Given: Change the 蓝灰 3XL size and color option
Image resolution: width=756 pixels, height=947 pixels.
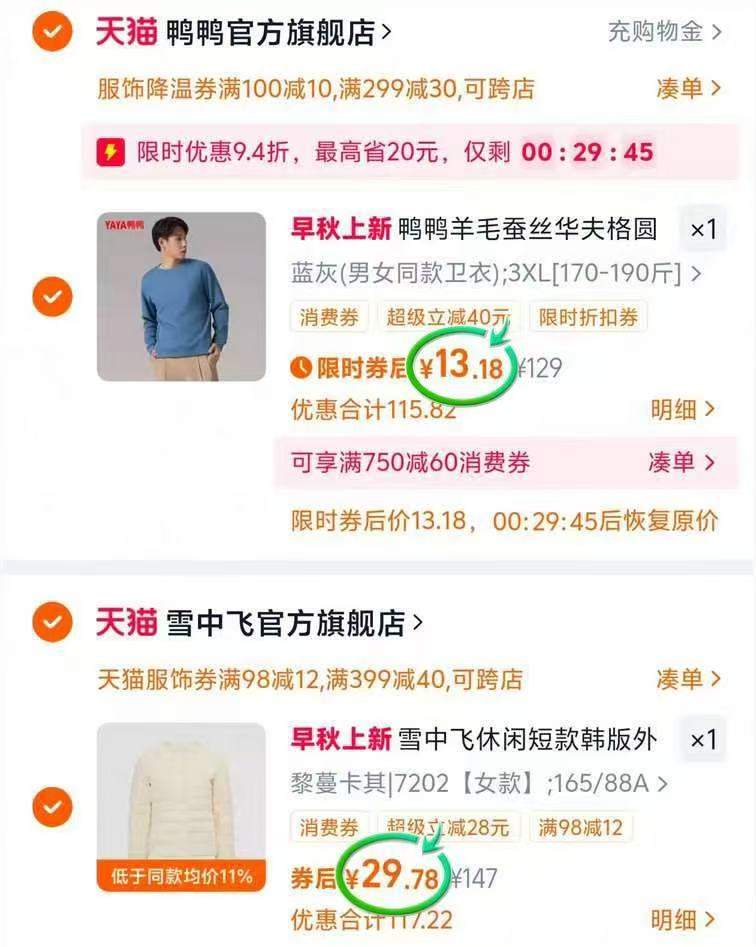Looking at the screenshot, I should (495, 273).
